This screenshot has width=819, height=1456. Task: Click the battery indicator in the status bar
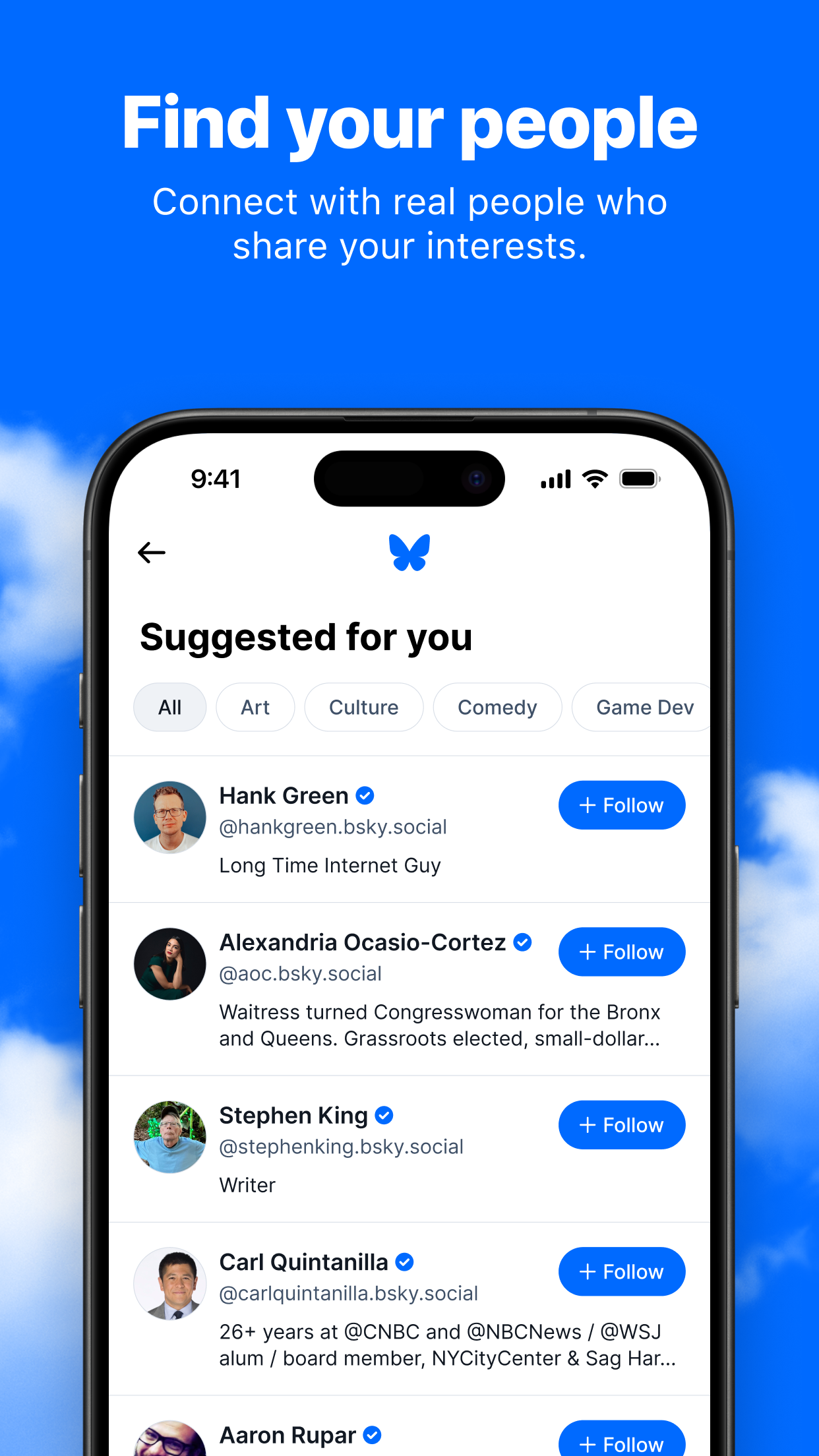(x=638, y=479)
